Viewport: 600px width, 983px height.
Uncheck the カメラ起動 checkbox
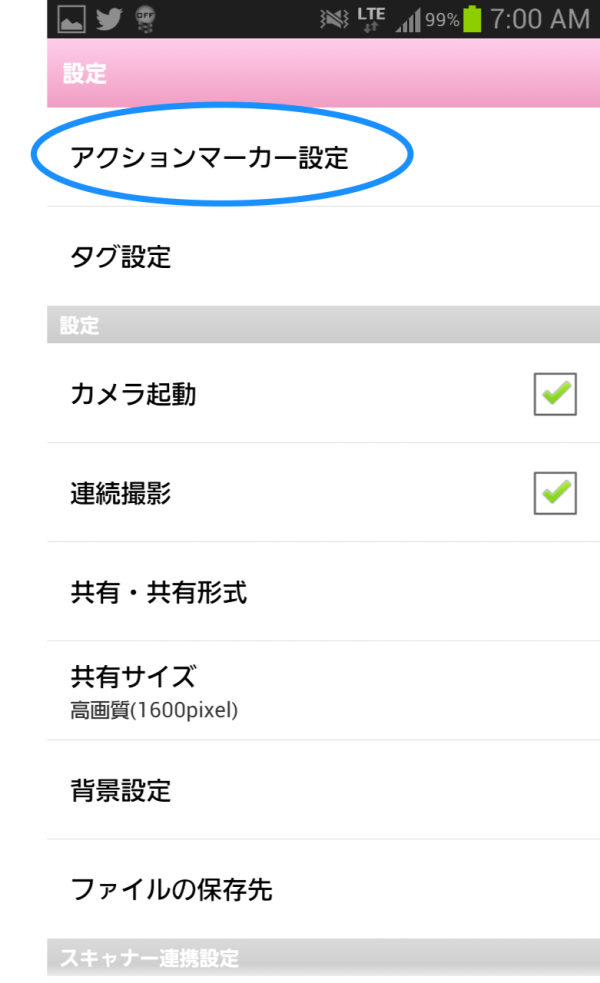pyautogui.click(x=555, y=394)
